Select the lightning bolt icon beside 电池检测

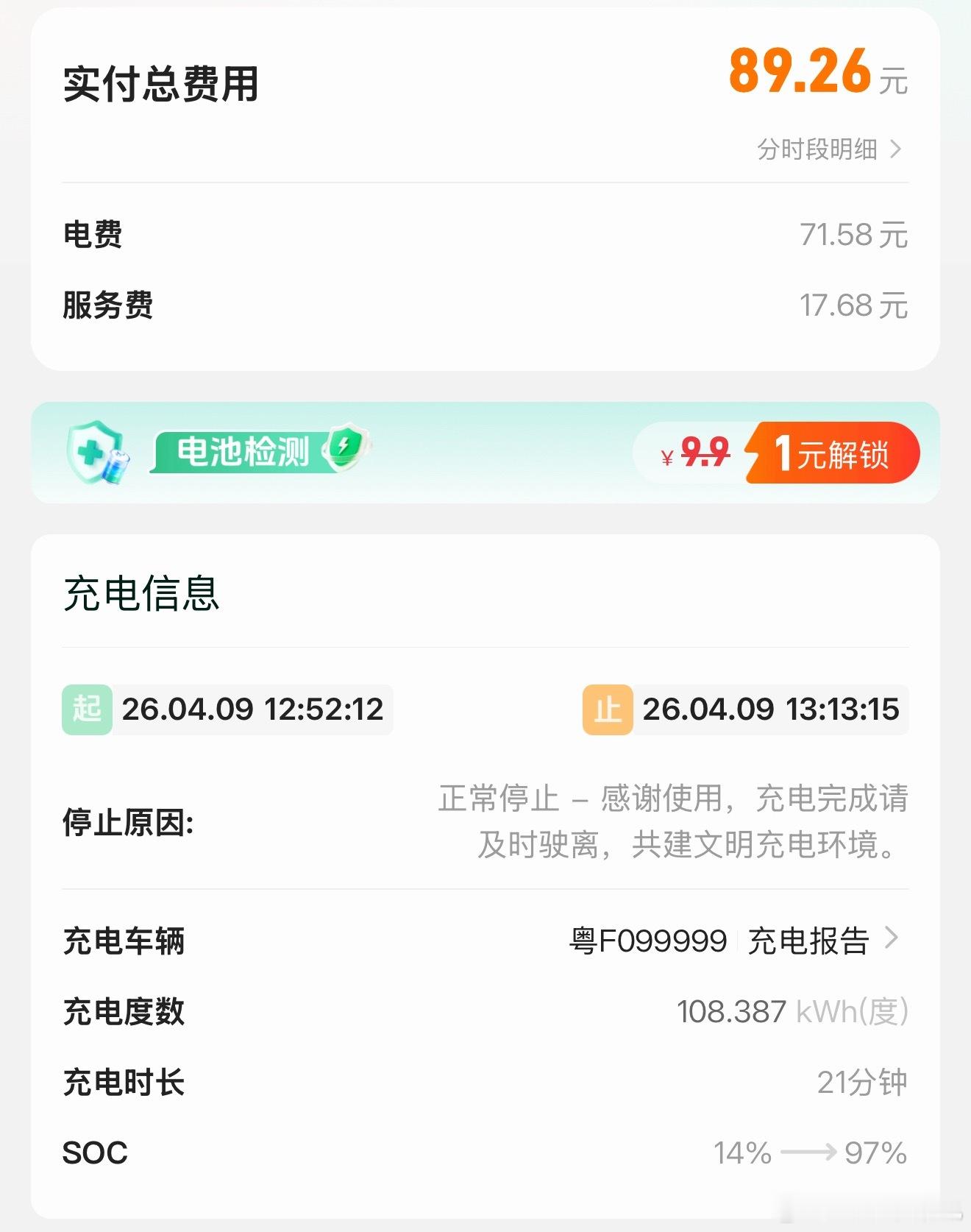coord(343,447)
